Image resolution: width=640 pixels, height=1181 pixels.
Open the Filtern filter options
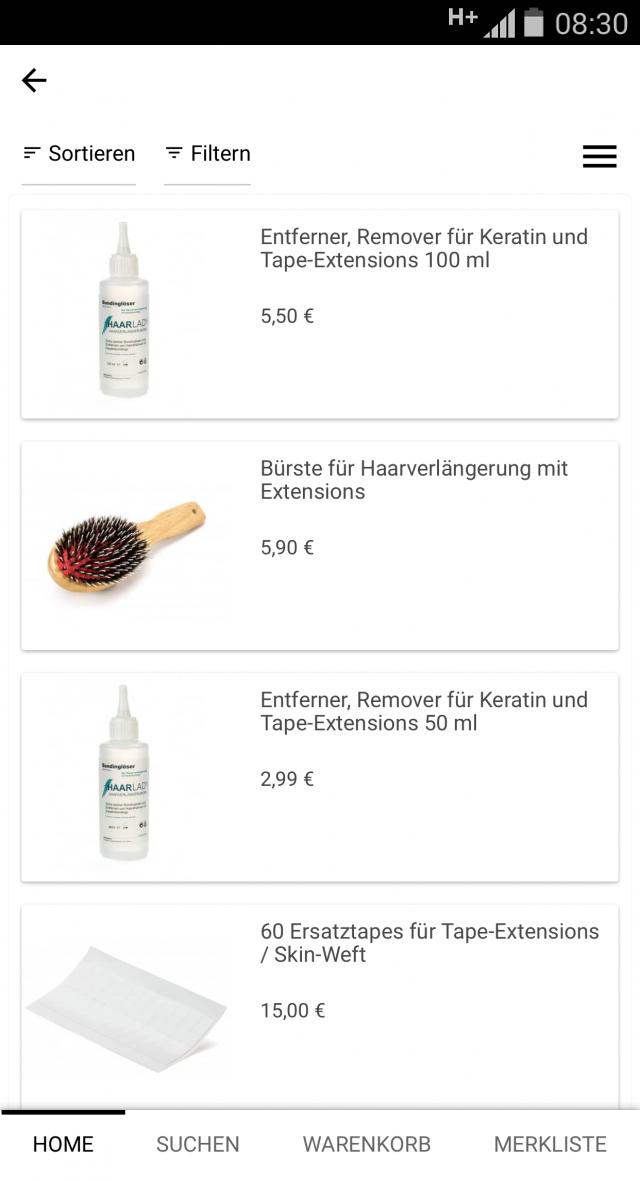pyautogui.click(x=208, y=154)
